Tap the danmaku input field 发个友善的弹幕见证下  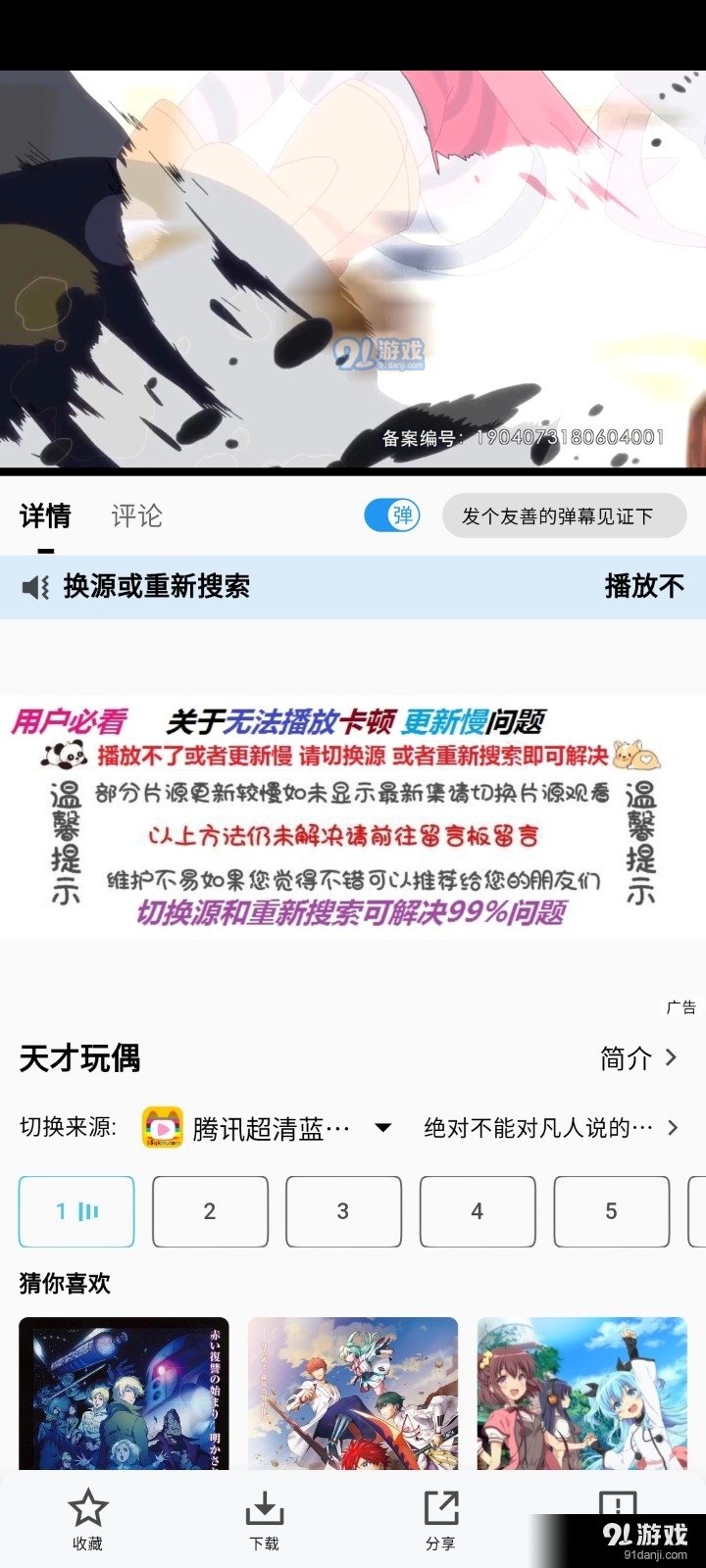pos(564,515)
